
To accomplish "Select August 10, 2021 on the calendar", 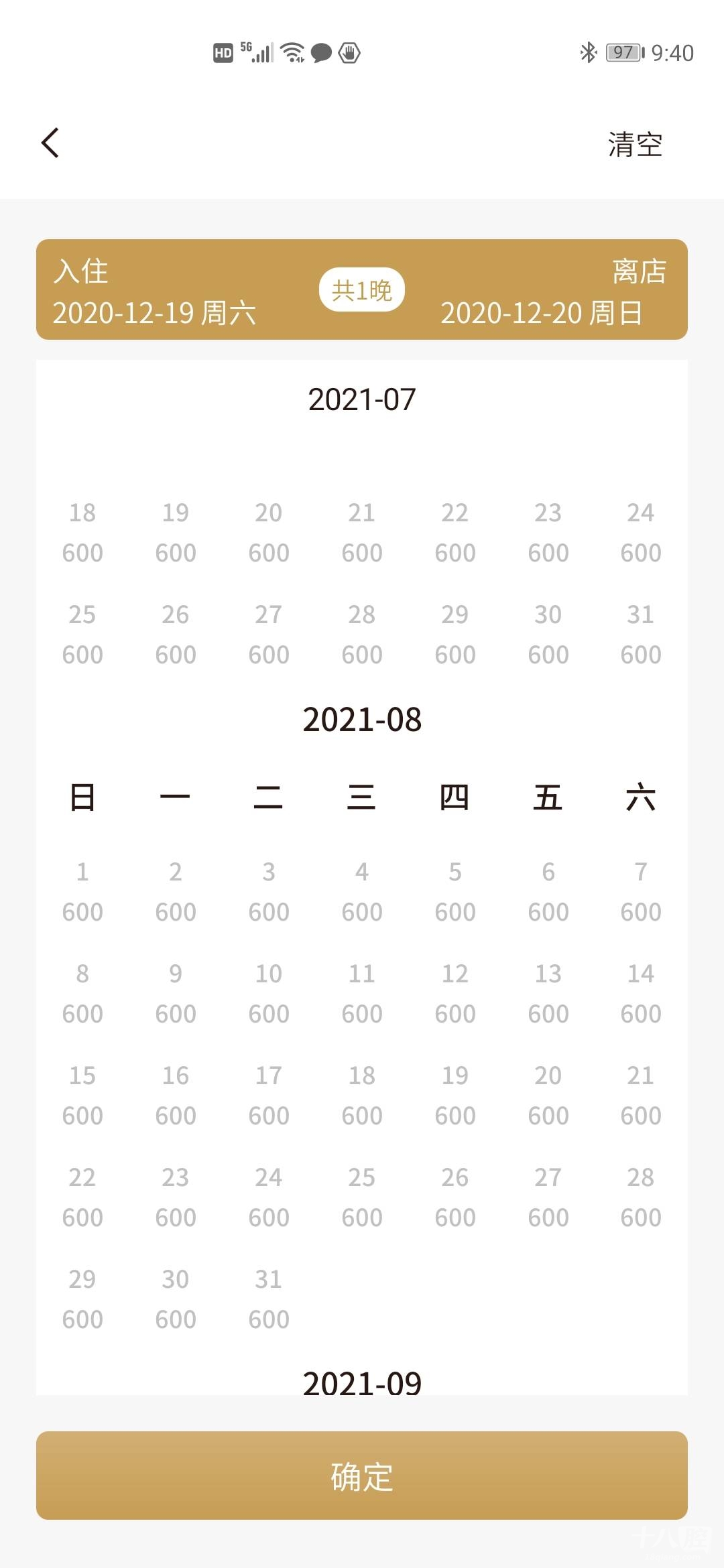I will tap(269, 993).
